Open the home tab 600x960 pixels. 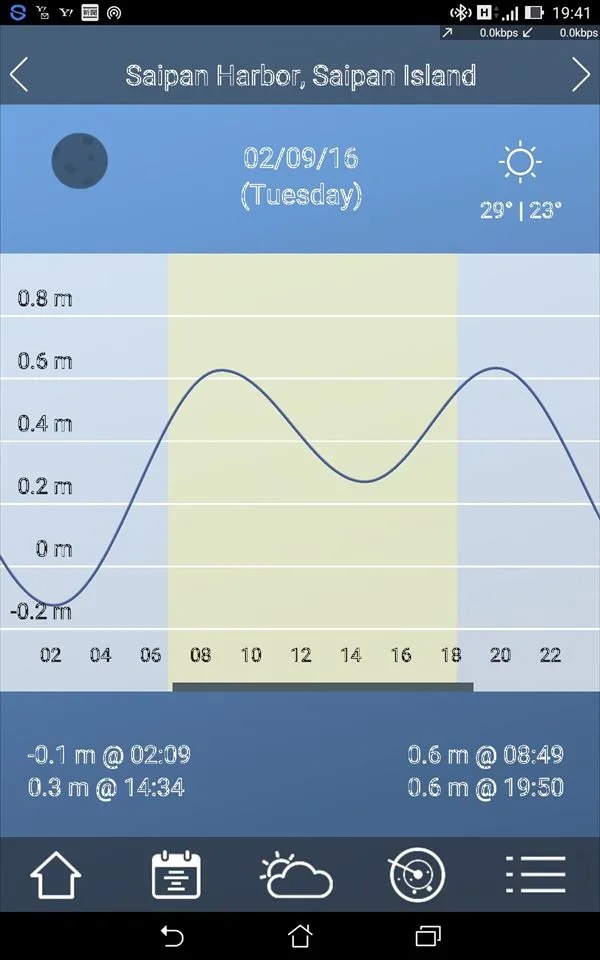tap(56, 875)
